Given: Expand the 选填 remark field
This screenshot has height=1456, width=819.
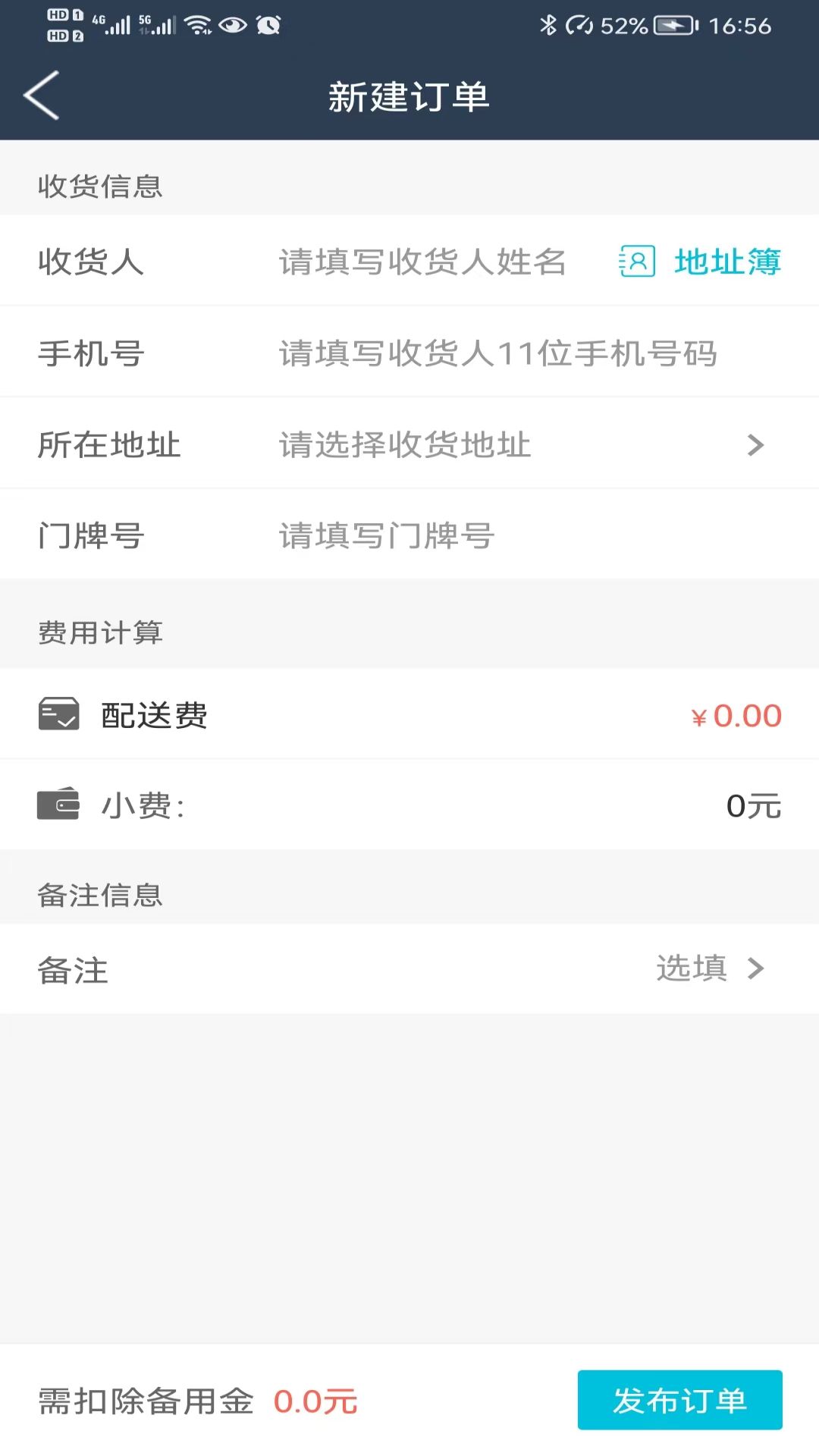Looking at the screenshot, I should coord(689,968).
